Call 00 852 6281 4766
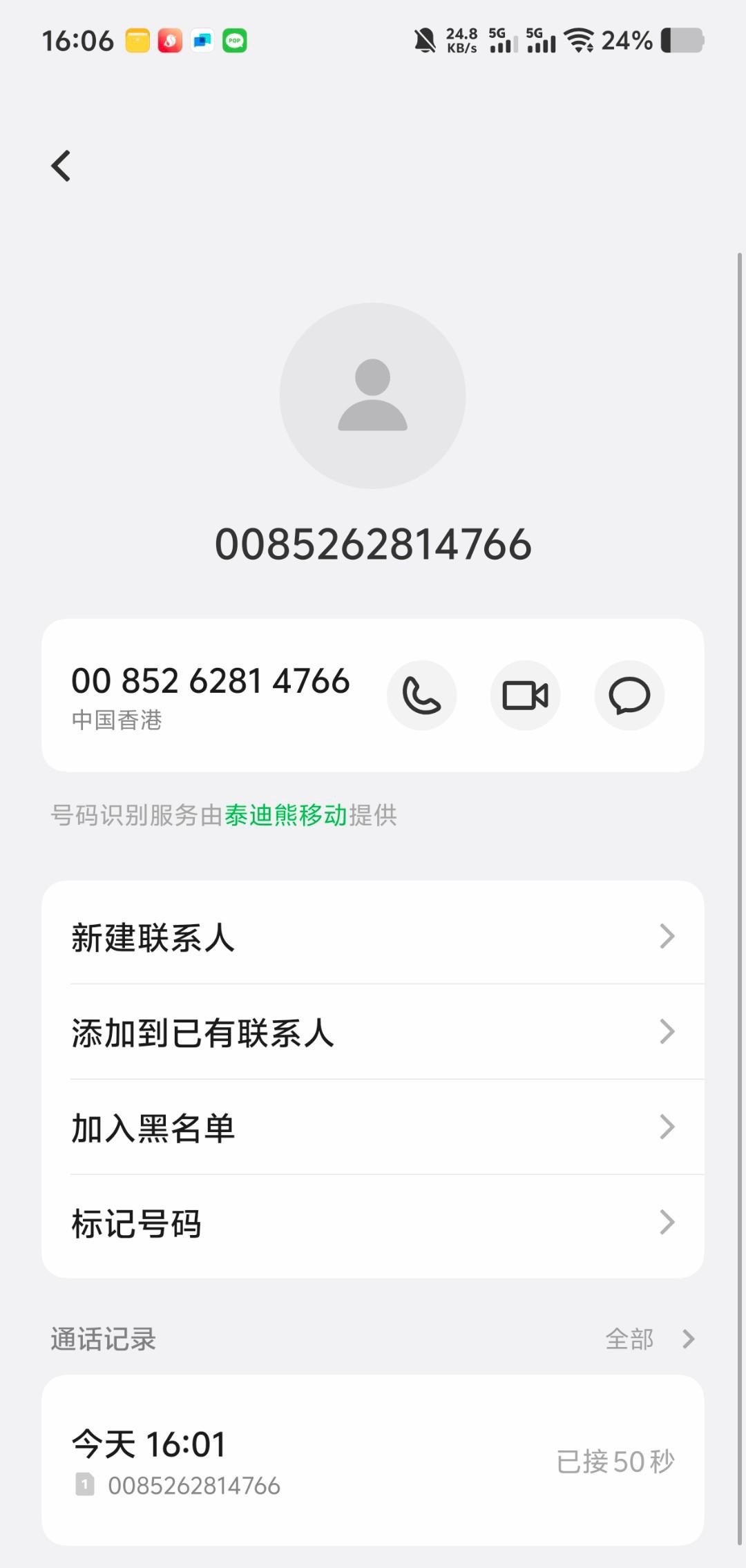The image size is (746, 1568). (x=421, y=695)
